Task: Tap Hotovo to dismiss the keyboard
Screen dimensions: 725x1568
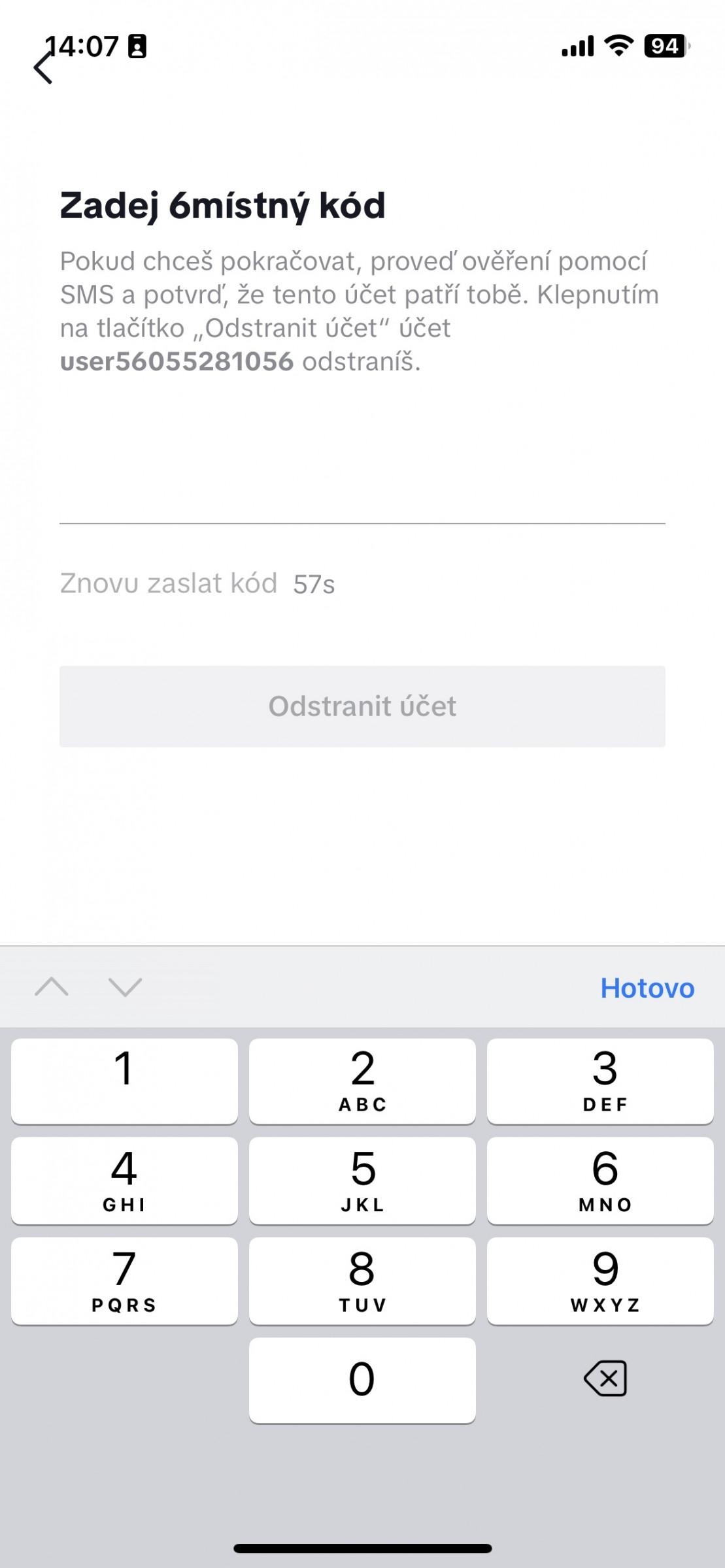Action: click(647, 987)
